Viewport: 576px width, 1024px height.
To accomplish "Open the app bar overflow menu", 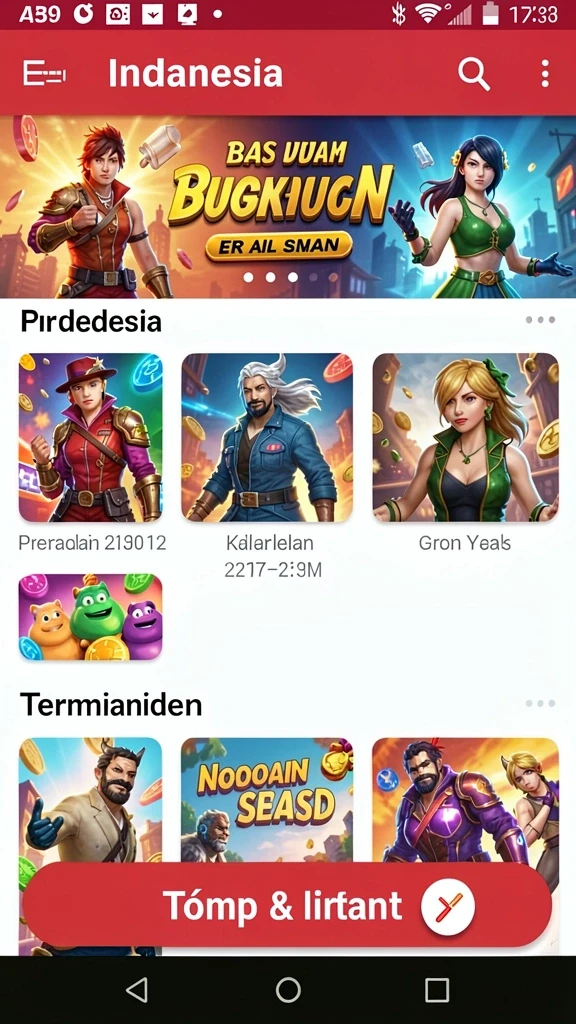I will [x=545, y=74].
